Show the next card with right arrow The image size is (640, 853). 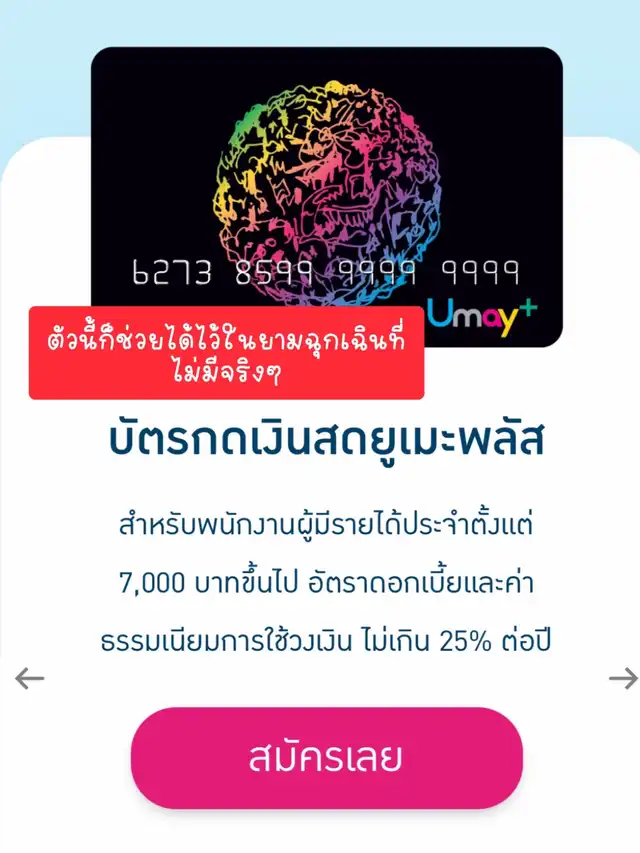622,679
